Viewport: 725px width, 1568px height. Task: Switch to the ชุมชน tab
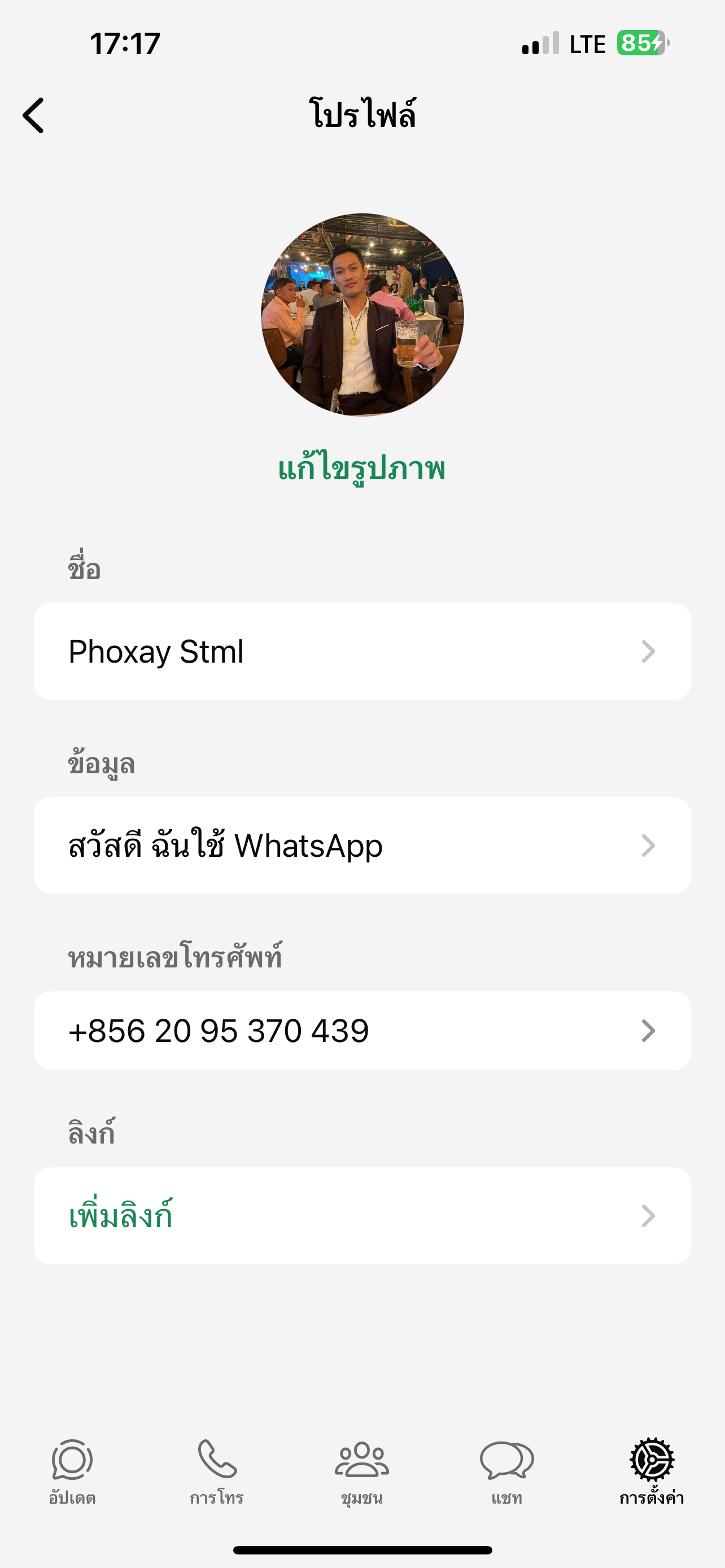point(362,1472)
